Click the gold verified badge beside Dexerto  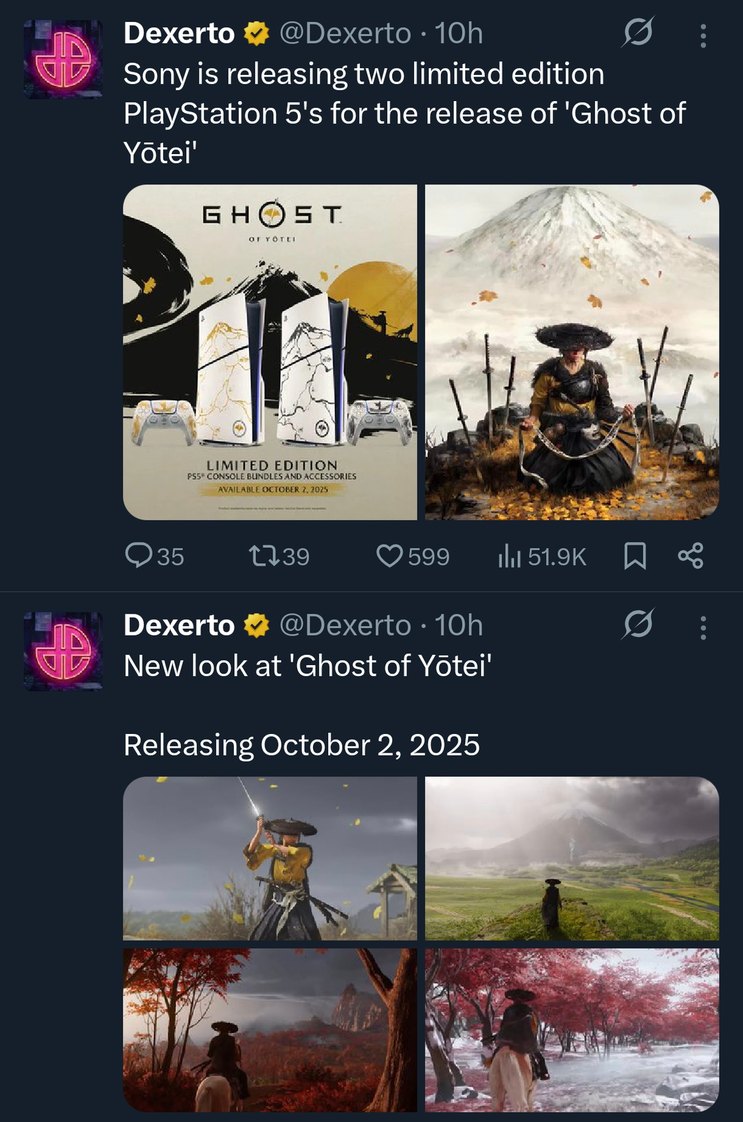[x=254, y=33]
